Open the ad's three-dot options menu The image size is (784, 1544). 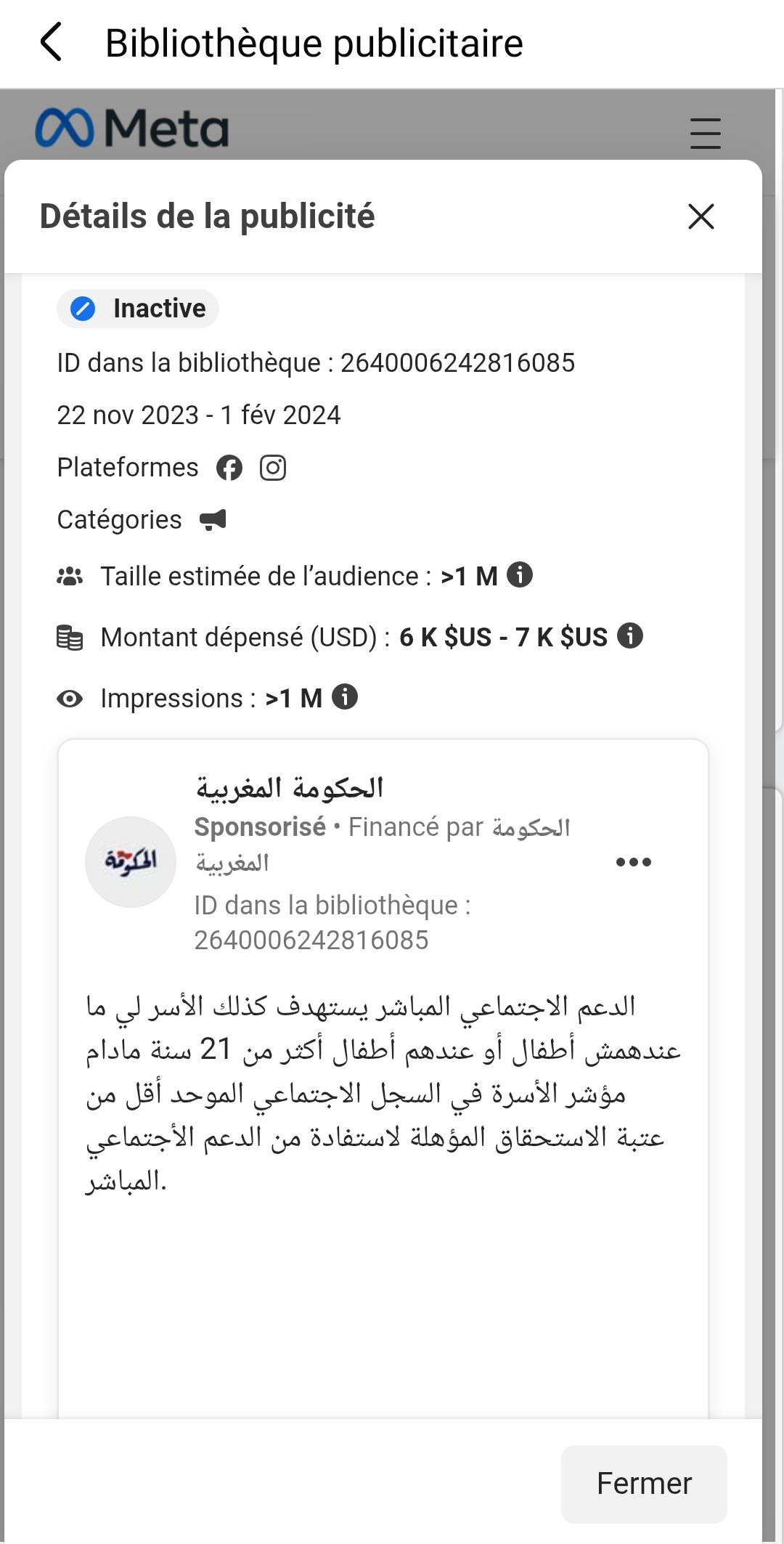click(x=634, y=862)
